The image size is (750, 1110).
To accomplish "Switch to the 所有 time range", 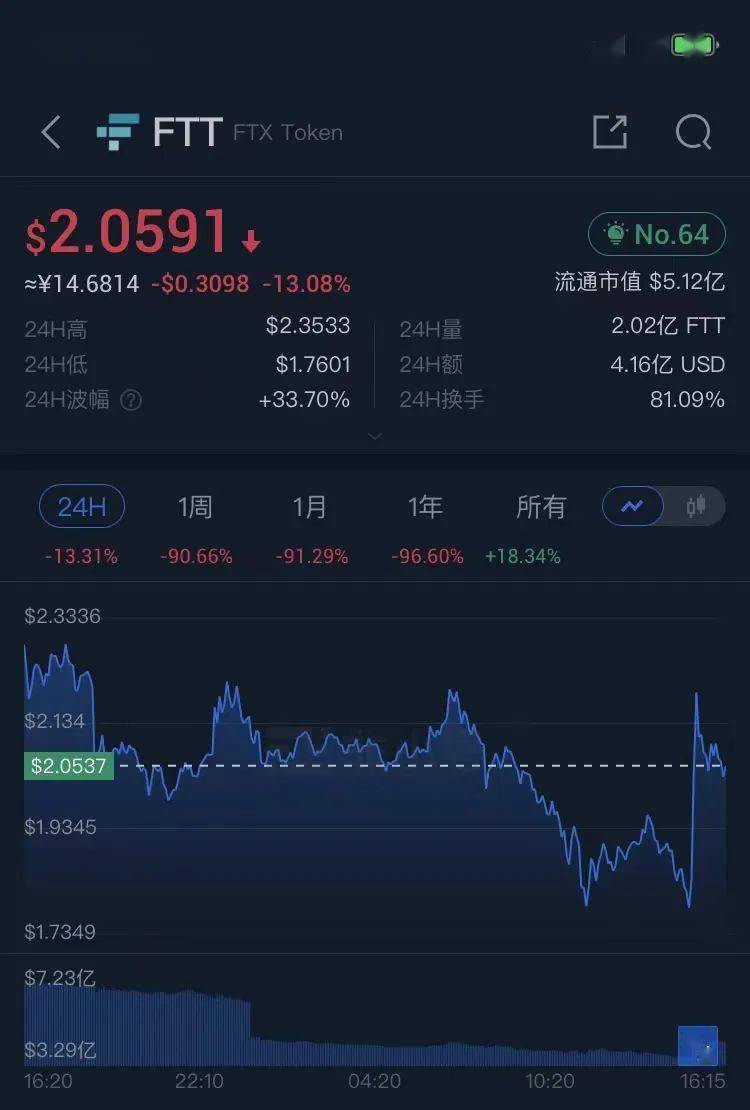I will click(x=541, y=507).
